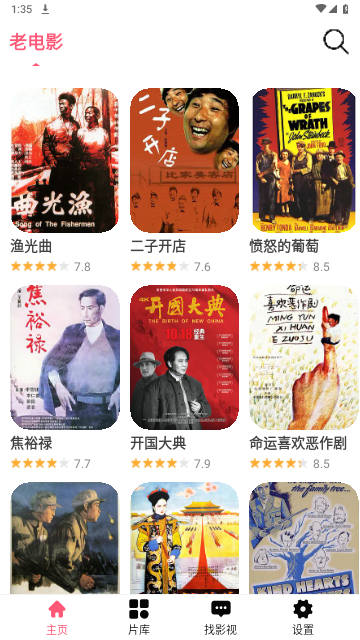Open the Forbidden City empress poster tile
Viewport: 360px width, 640px height.
[184, 538]
